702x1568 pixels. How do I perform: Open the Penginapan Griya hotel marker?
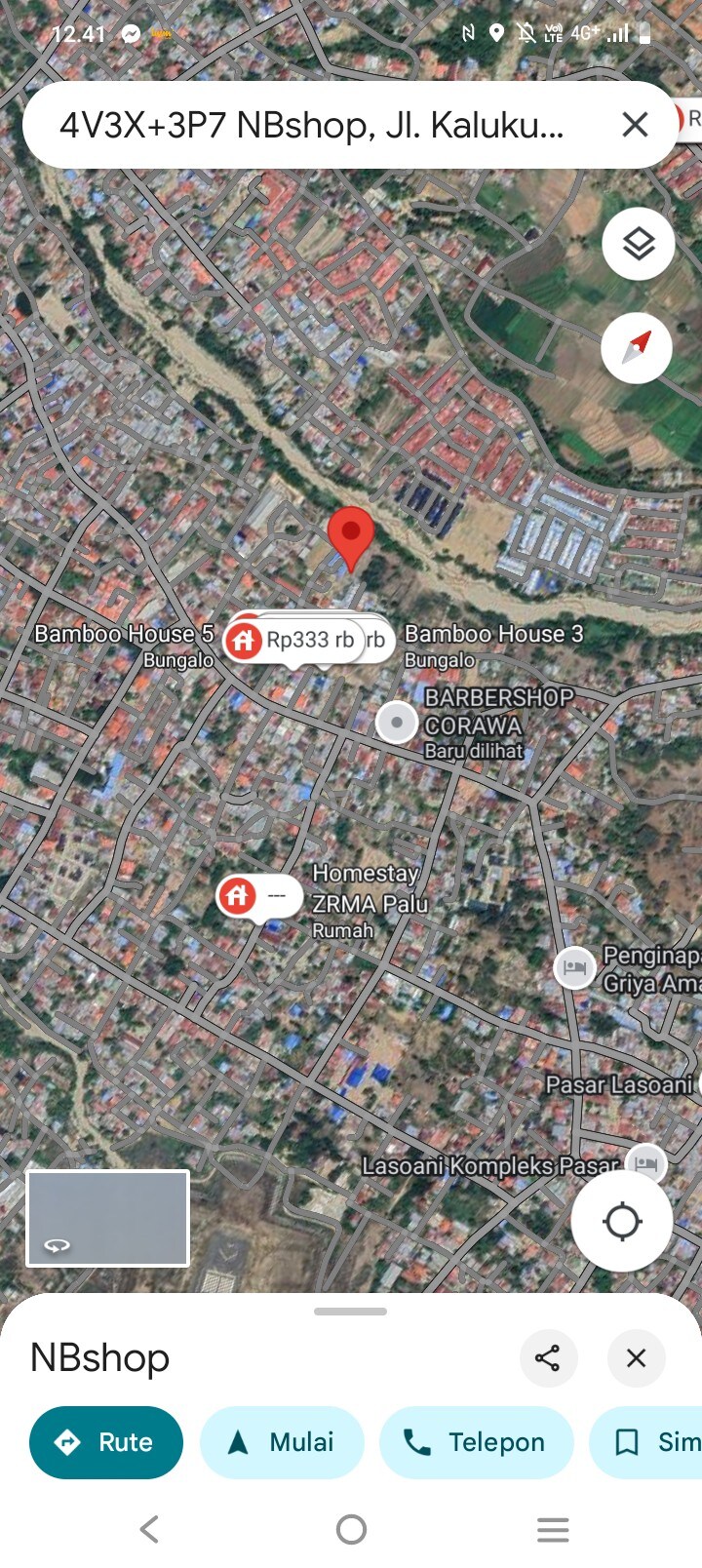click(x=574, y=968)
